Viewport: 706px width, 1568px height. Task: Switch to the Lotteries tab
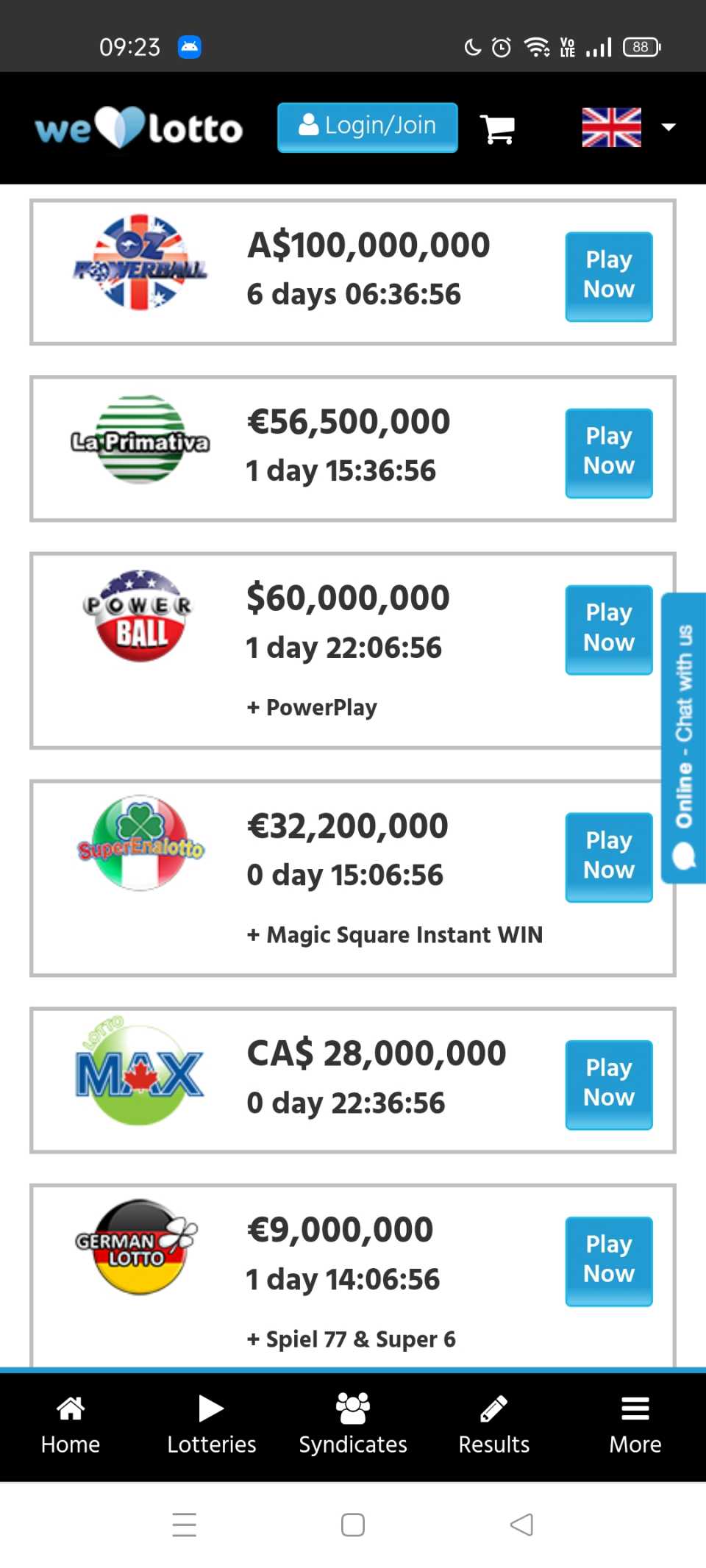tap(212, 1426)
